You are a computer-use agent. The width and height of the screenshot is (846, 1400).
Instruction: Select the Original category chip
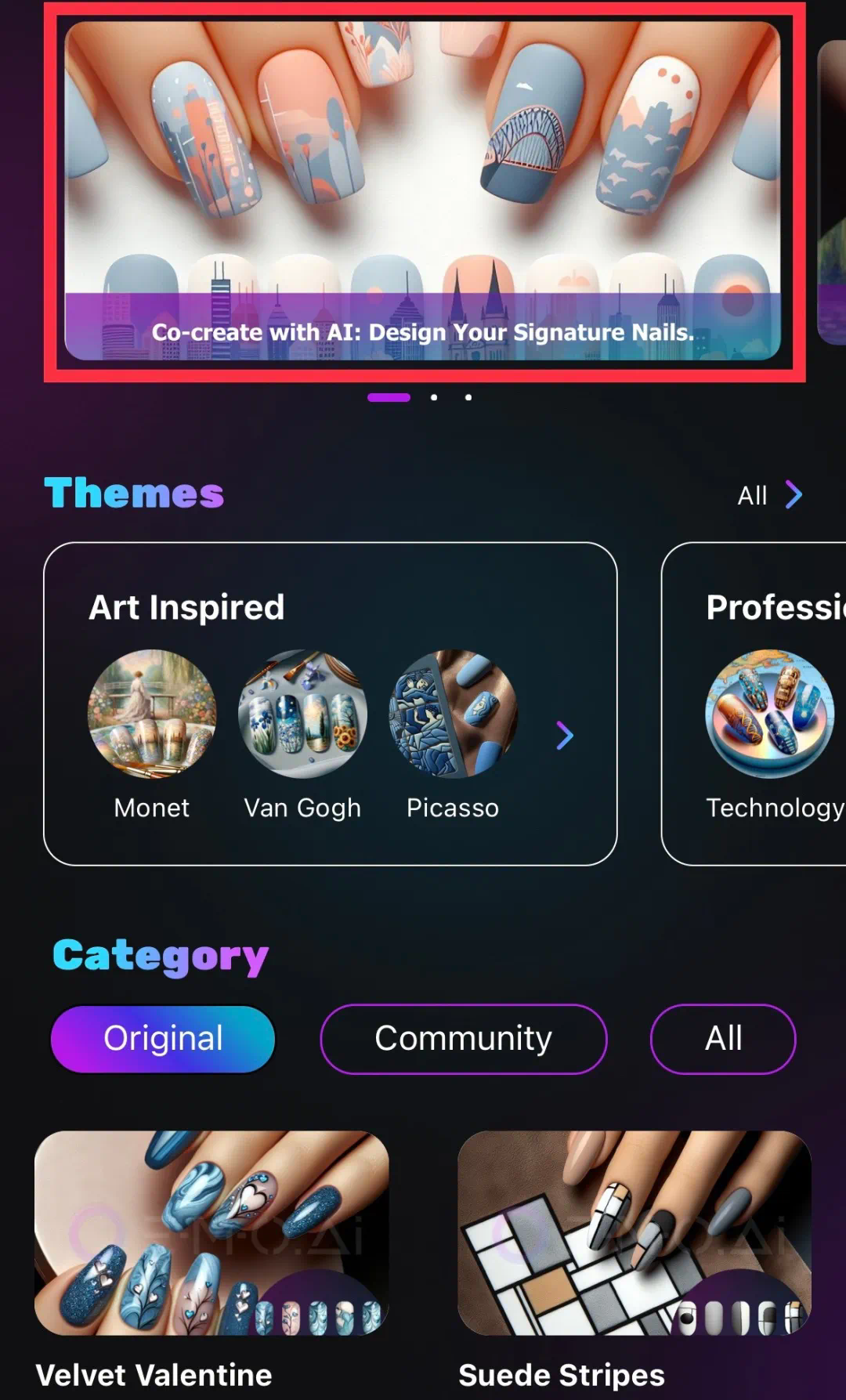[163, 1039]
